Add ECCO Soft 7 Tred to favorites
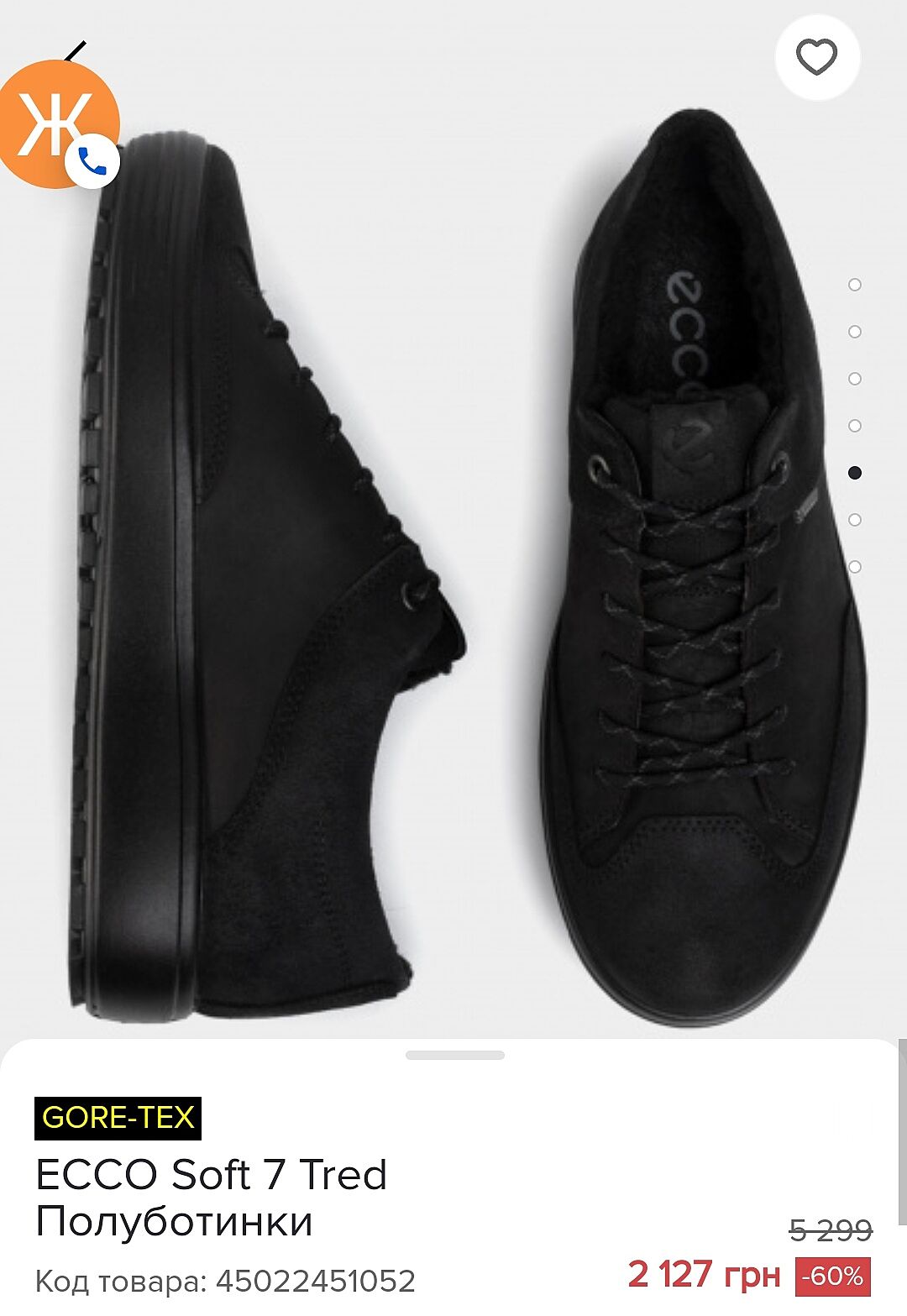 point(816,58)
